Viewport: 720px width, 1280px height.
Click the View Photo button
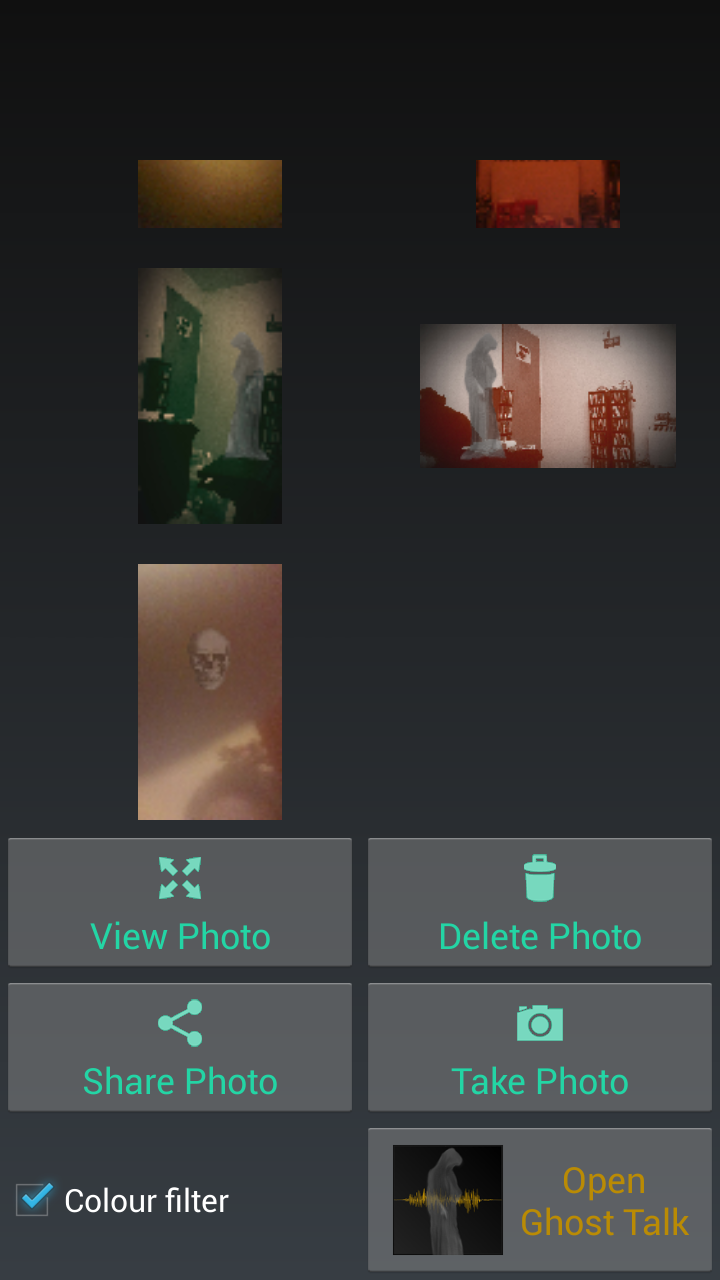point(180,902)
